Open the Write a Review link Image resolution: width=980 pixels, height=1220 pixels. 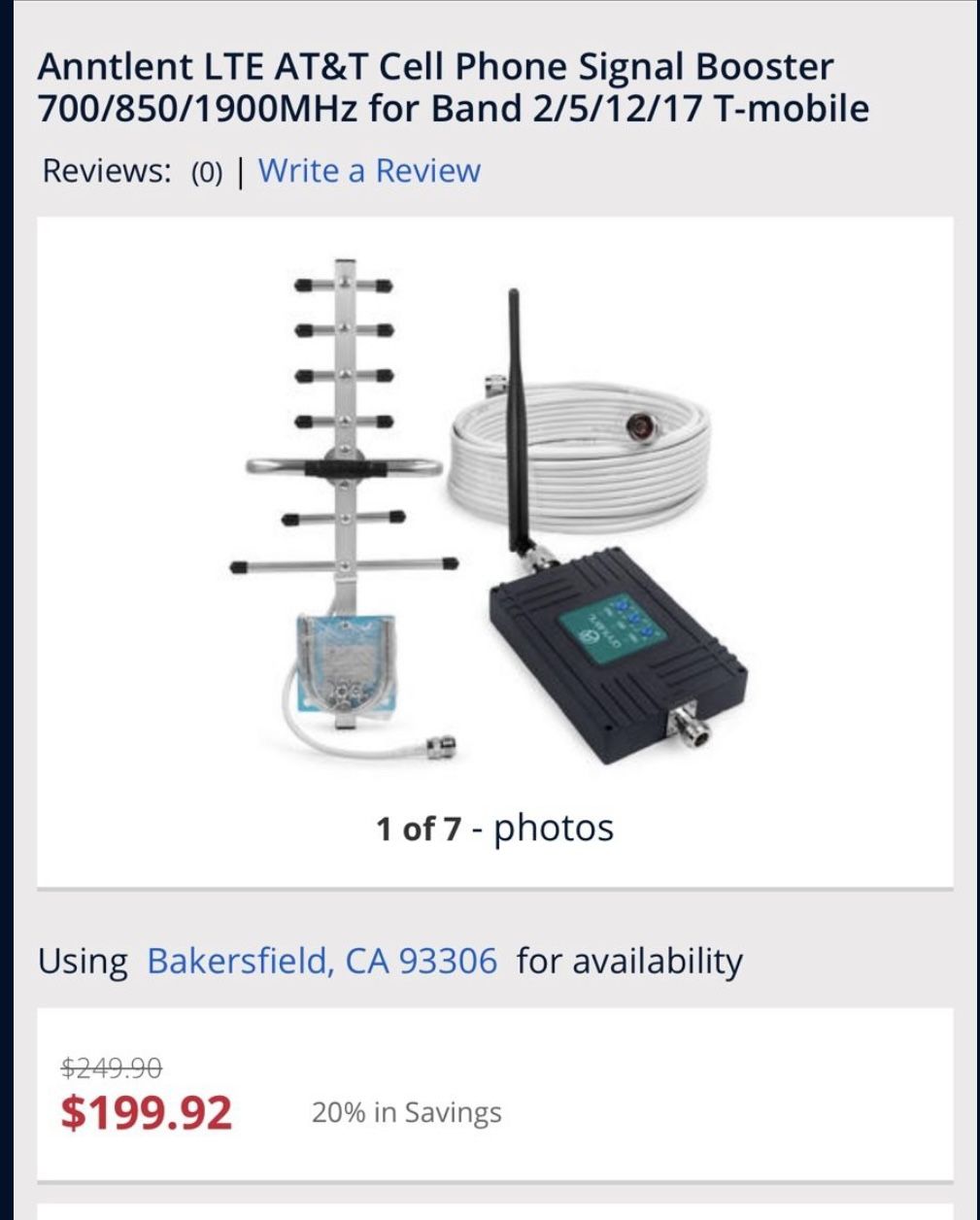(366, 171)
